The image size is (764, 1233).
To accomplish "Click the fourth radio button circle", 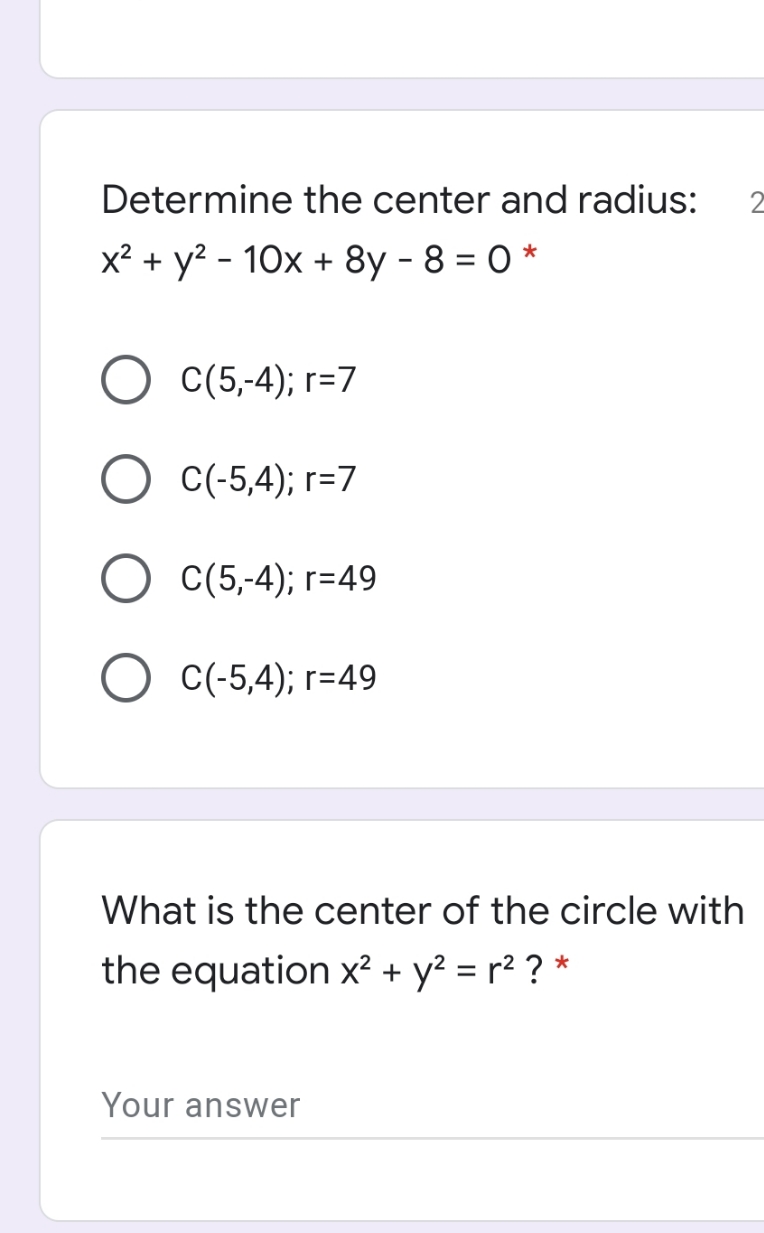I will point(127,678).
